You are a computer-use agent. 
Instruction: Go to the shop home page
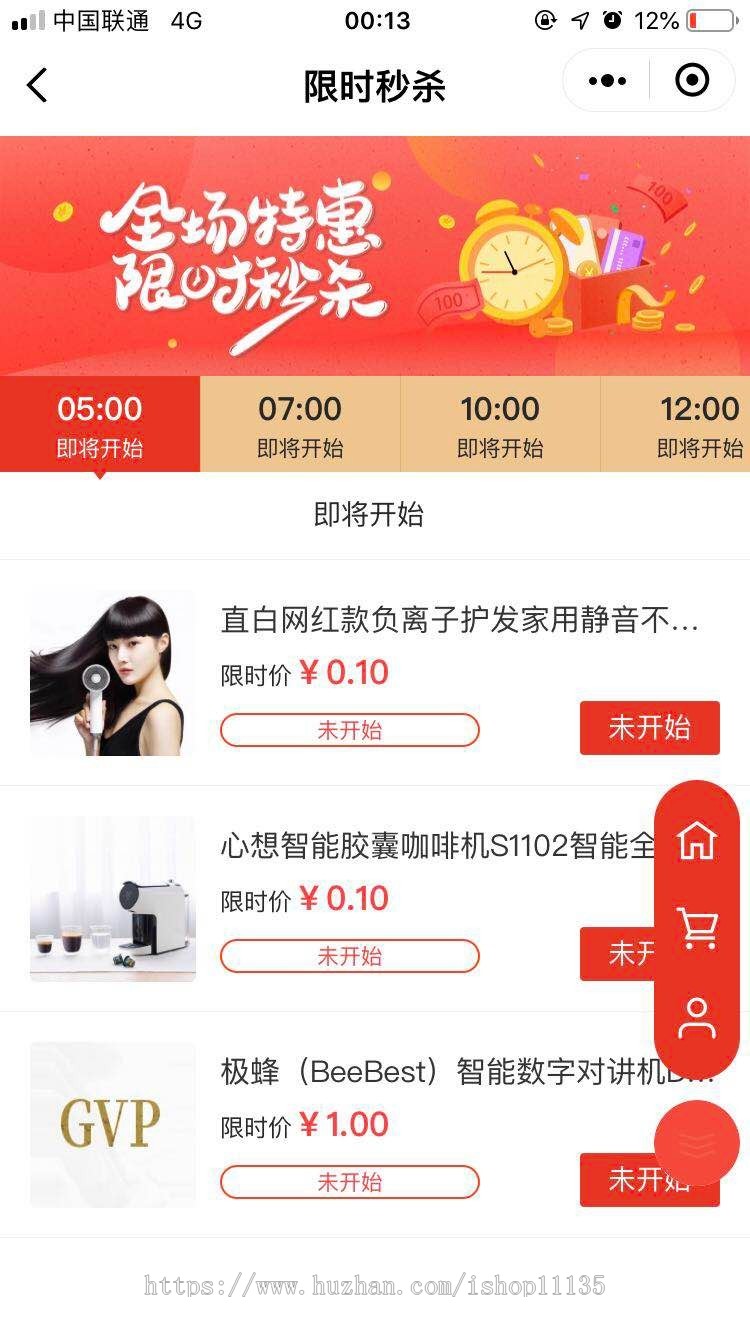coord(697,840)
